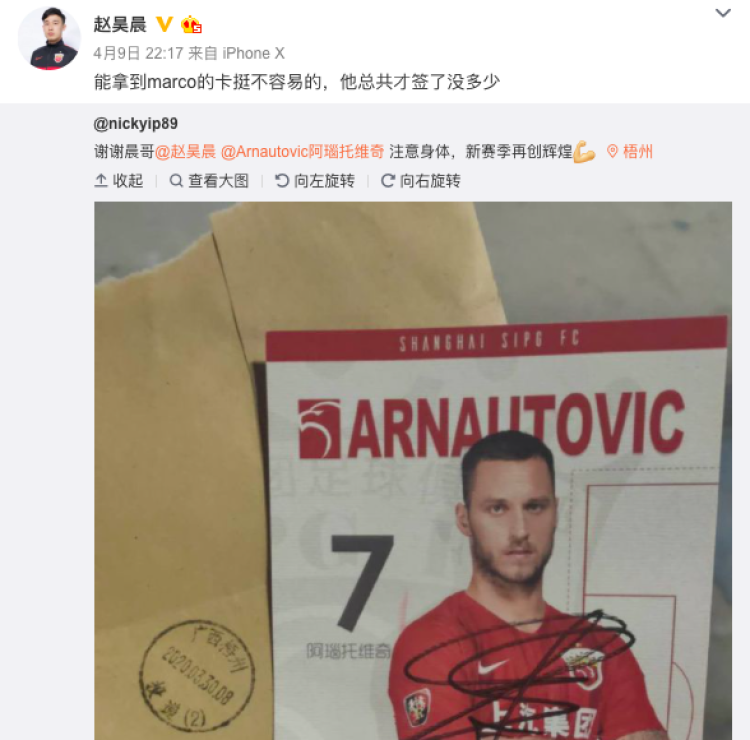Open the iPhone X source link
The height and width of the screenshot is (740, 750).
[253, 53]
